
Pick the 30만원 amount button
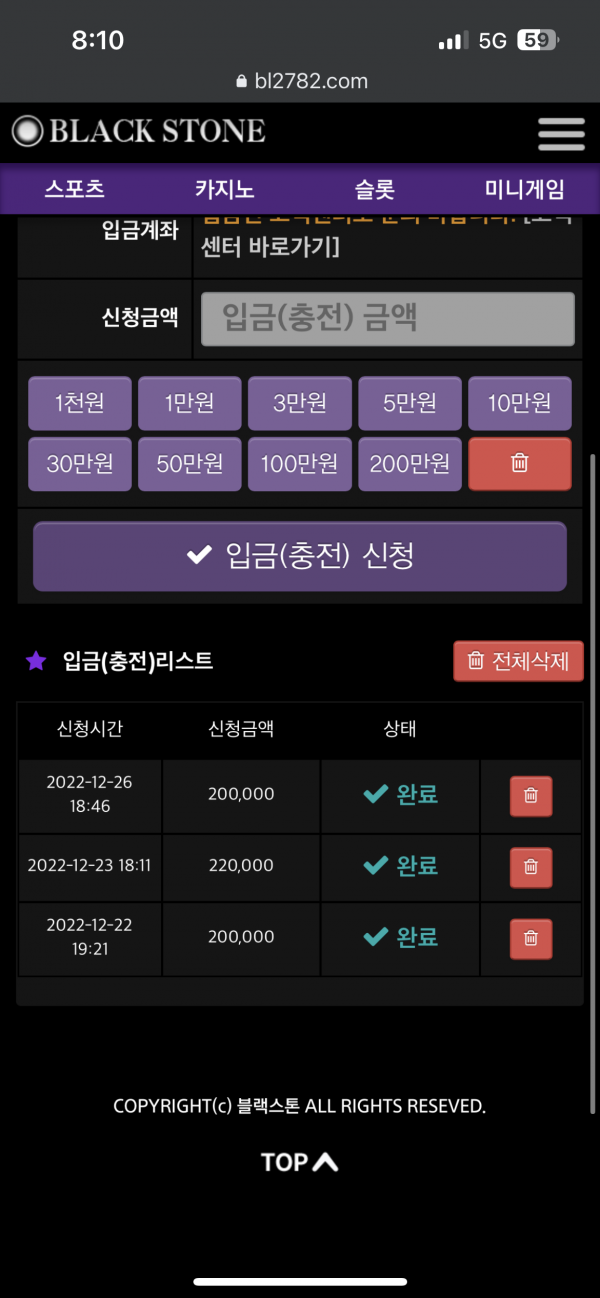(x=80, y=464)
